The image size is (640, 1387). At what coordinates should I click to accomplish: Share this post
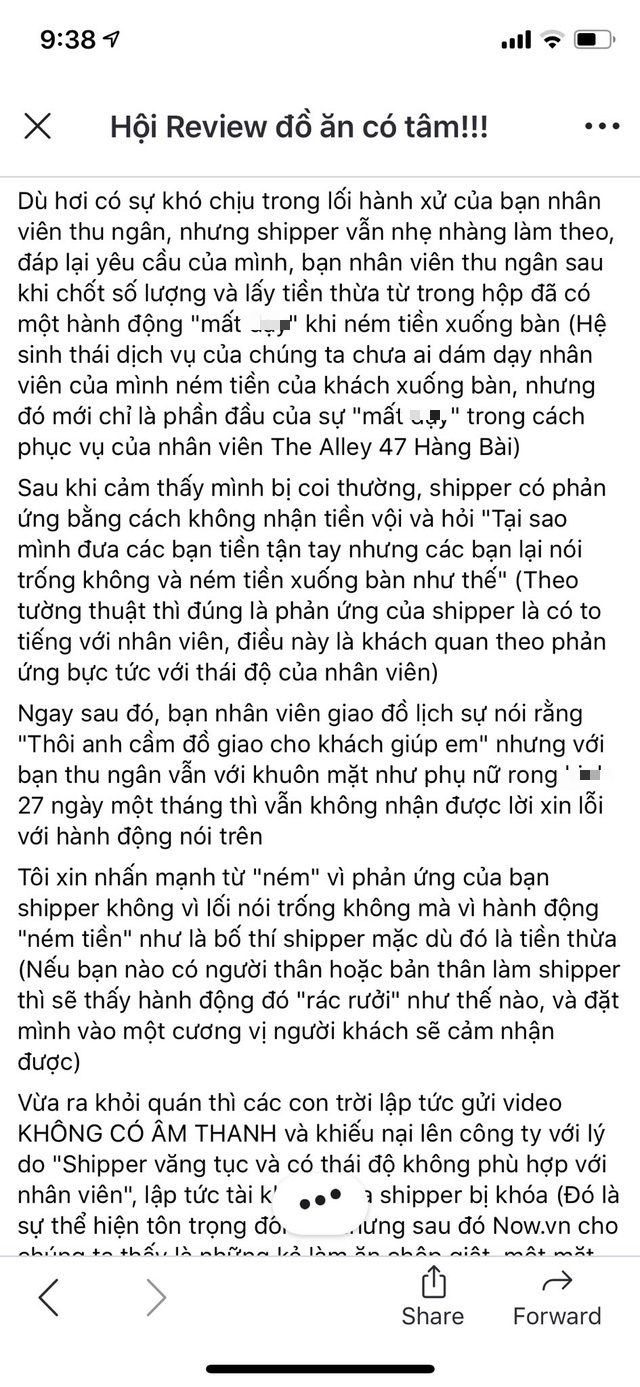coord(433,1297)
